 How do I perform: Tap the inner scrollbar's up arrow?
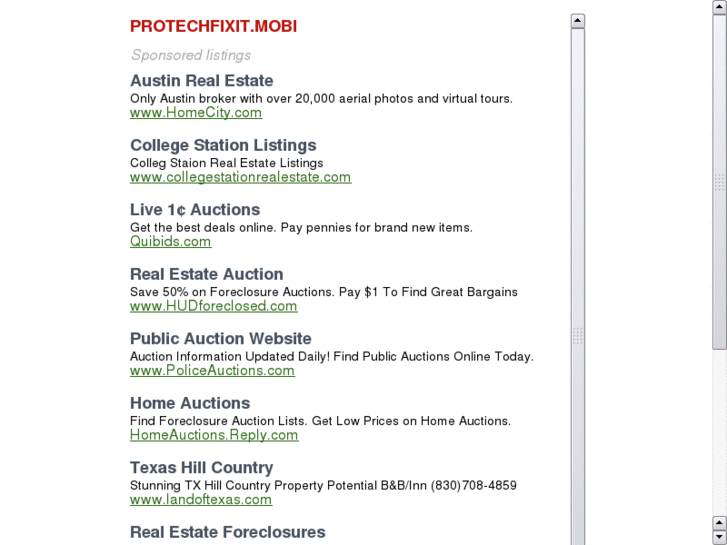[577, 21]
